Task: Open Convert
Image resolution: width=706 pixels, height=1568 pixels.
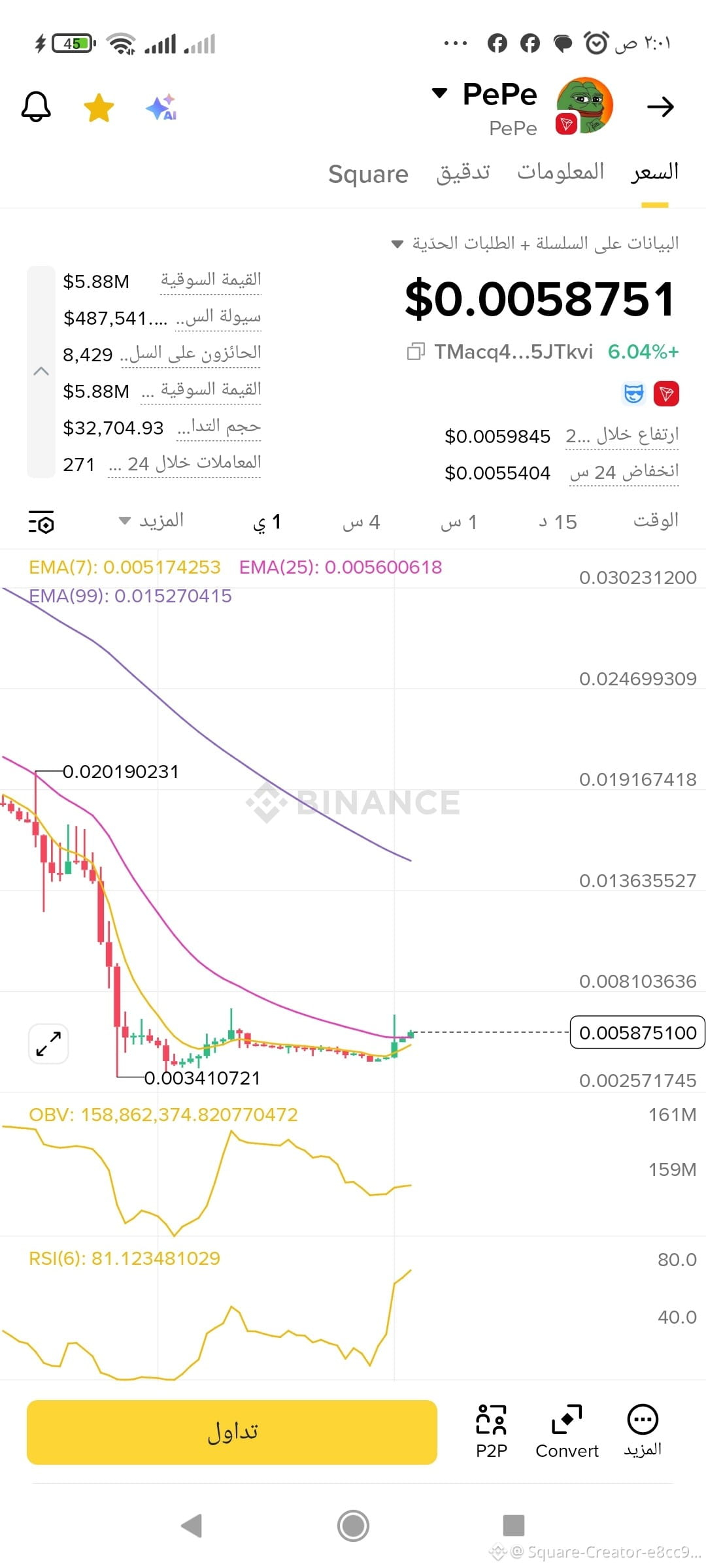Action: 567,1432
